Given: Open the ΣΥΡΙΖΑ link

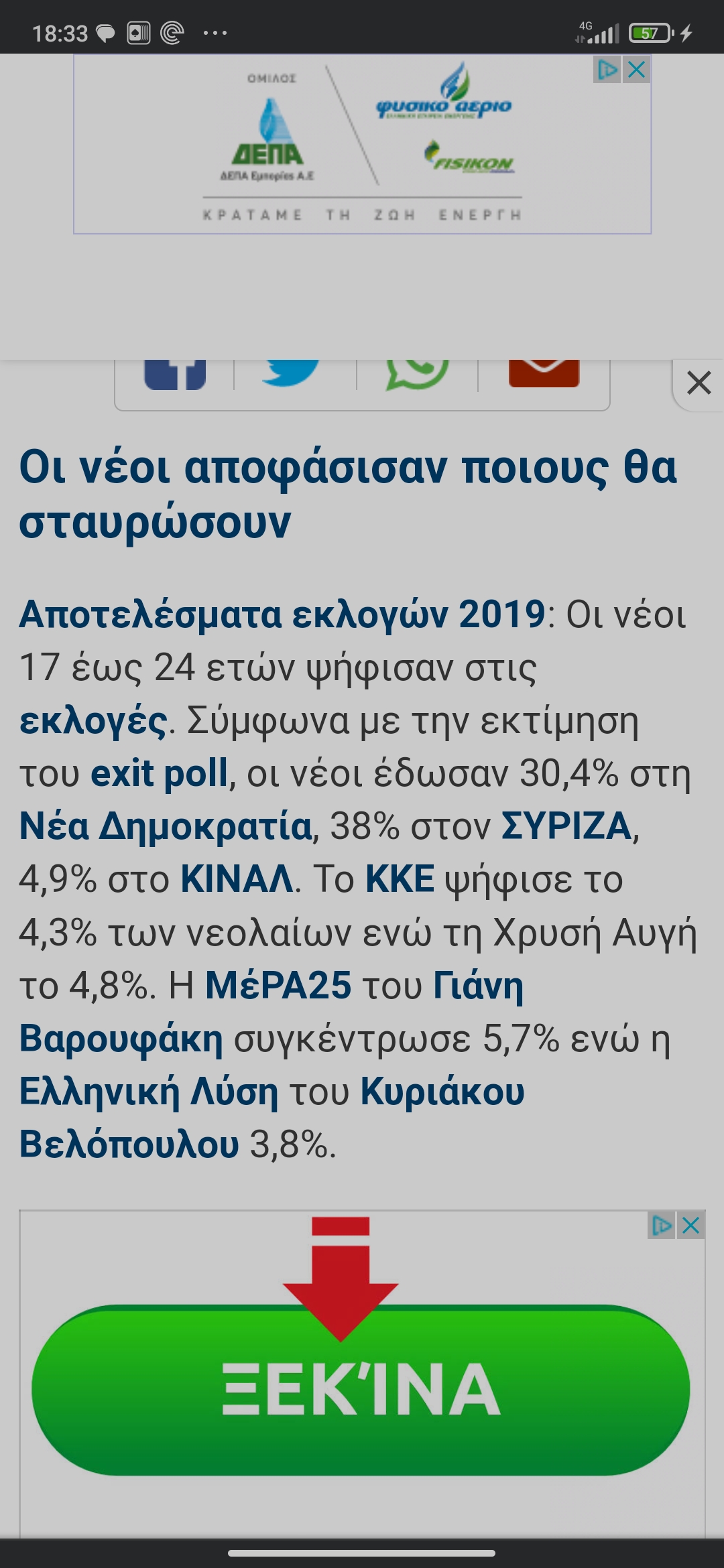Looking at the screenshot, I should pos(567,826).
